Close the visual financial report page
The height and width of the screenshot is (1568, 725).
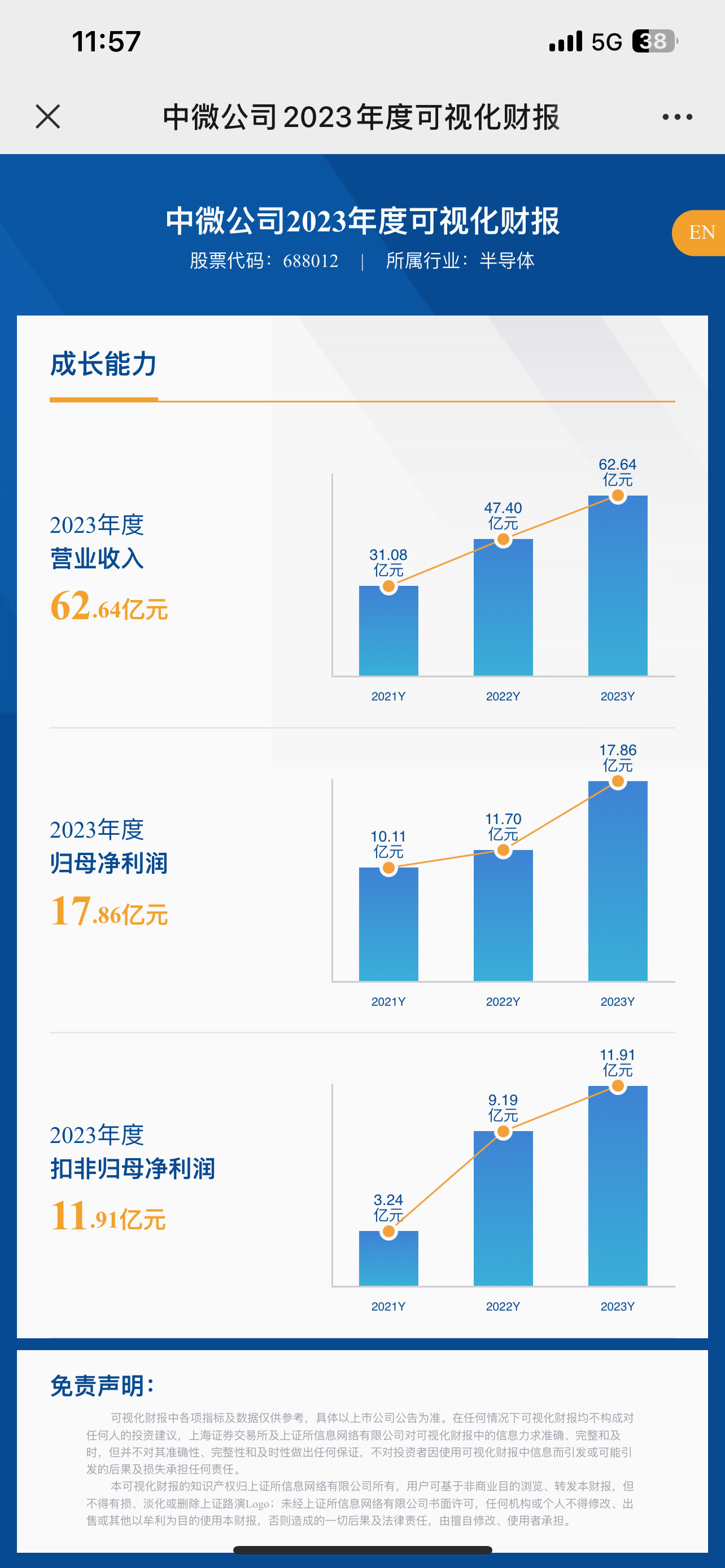(x=48, y=116)
